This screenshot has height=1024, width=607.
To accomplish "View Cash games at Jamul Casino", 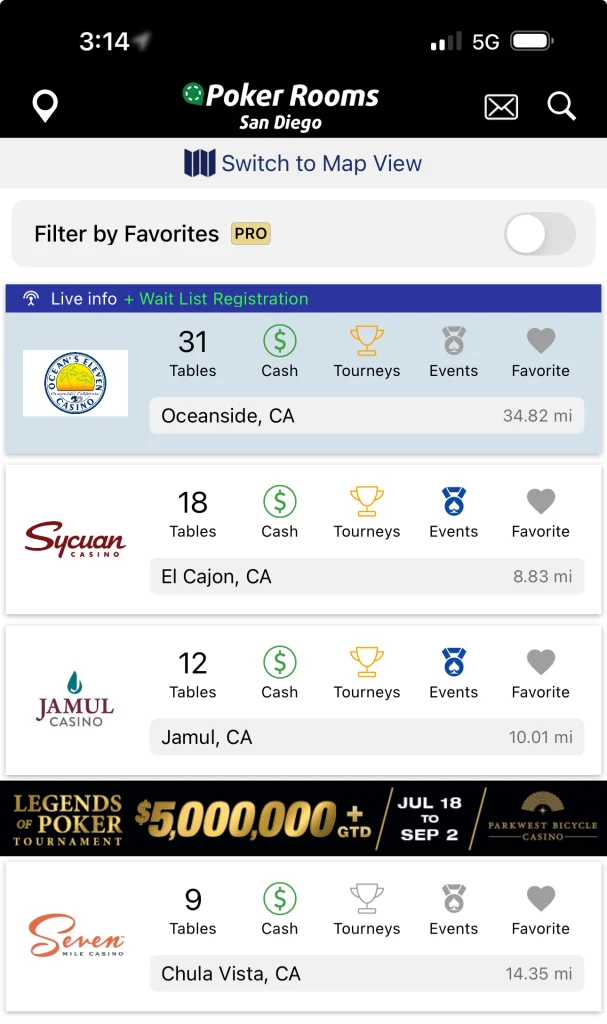I will pyautogui.click(x=280, y=673).
